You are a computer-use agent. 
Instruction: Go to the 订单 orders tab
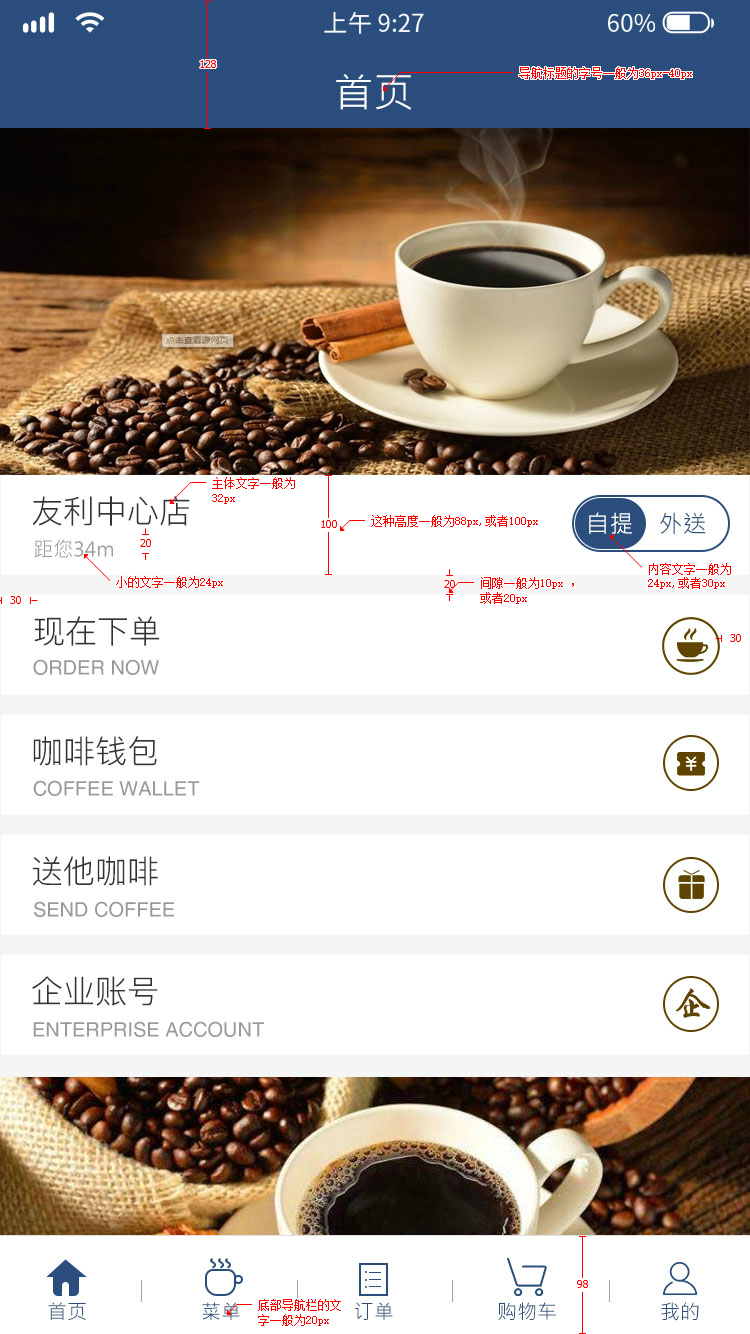pyautogui.click(x=373, y=1290)
